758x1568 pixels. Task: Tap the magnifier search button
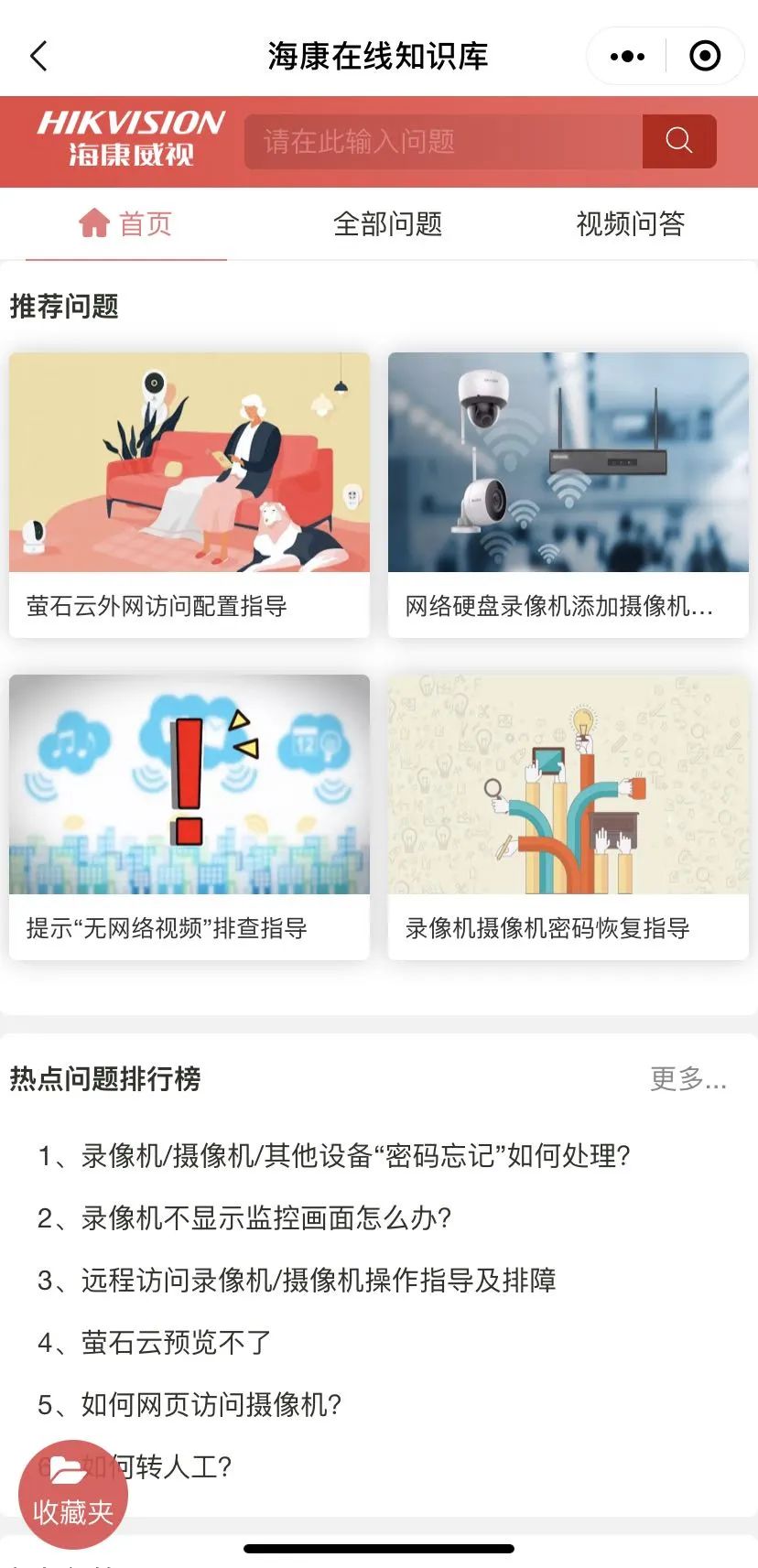pyautogui.click(x=678, y=141)
